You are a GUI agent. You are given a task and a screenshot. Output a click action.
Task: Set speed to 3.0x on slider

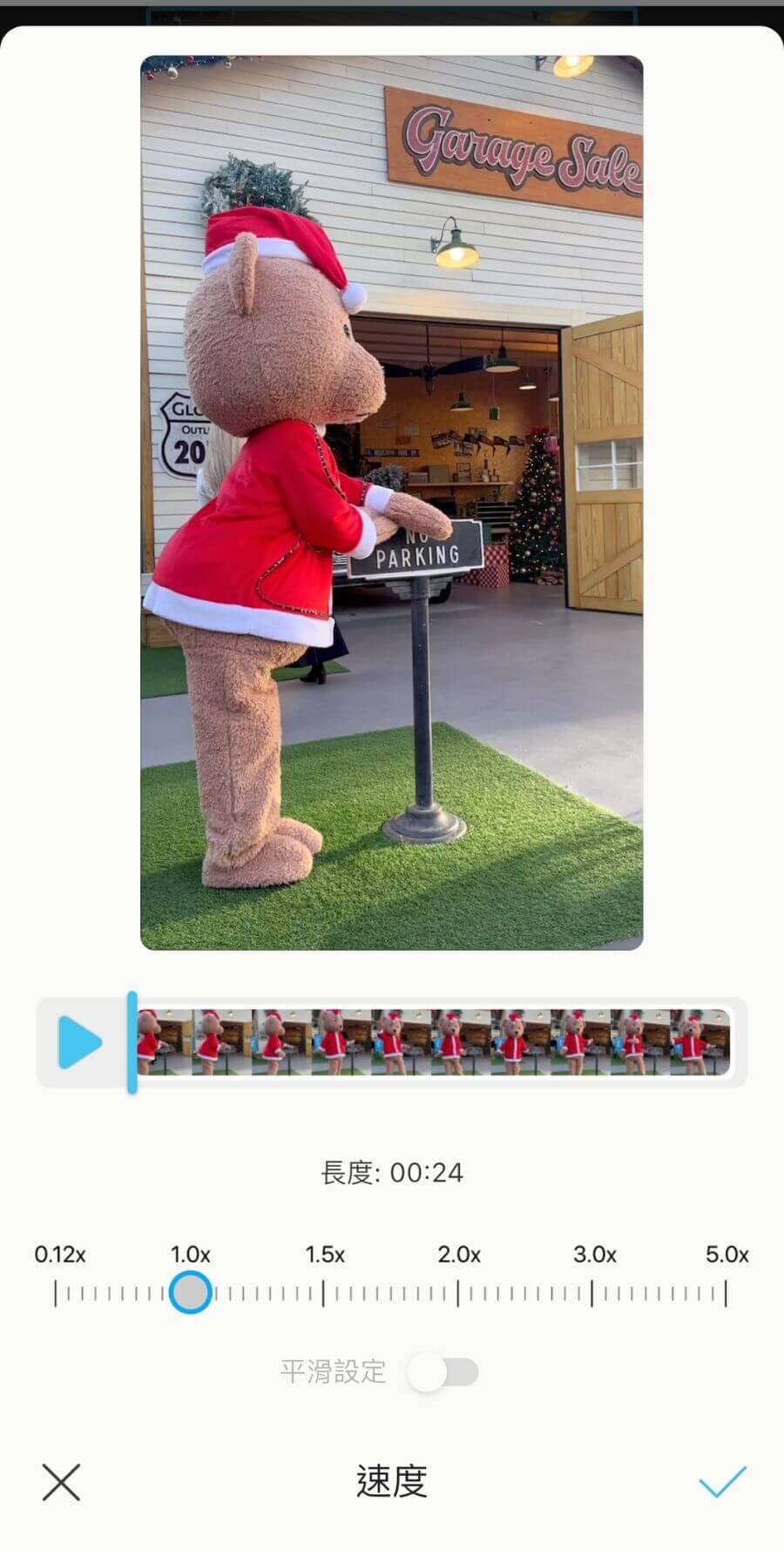click(592, 1293)
